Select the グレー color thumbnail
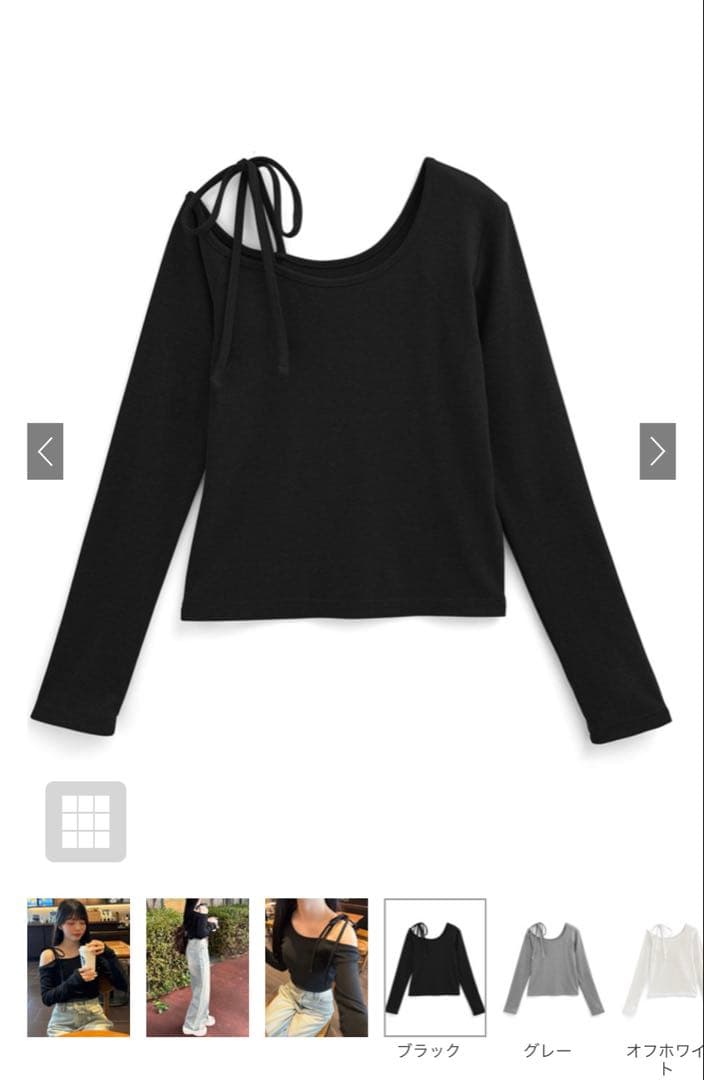Viewport: 704px width, 1080px height. [x=553, y=966]
